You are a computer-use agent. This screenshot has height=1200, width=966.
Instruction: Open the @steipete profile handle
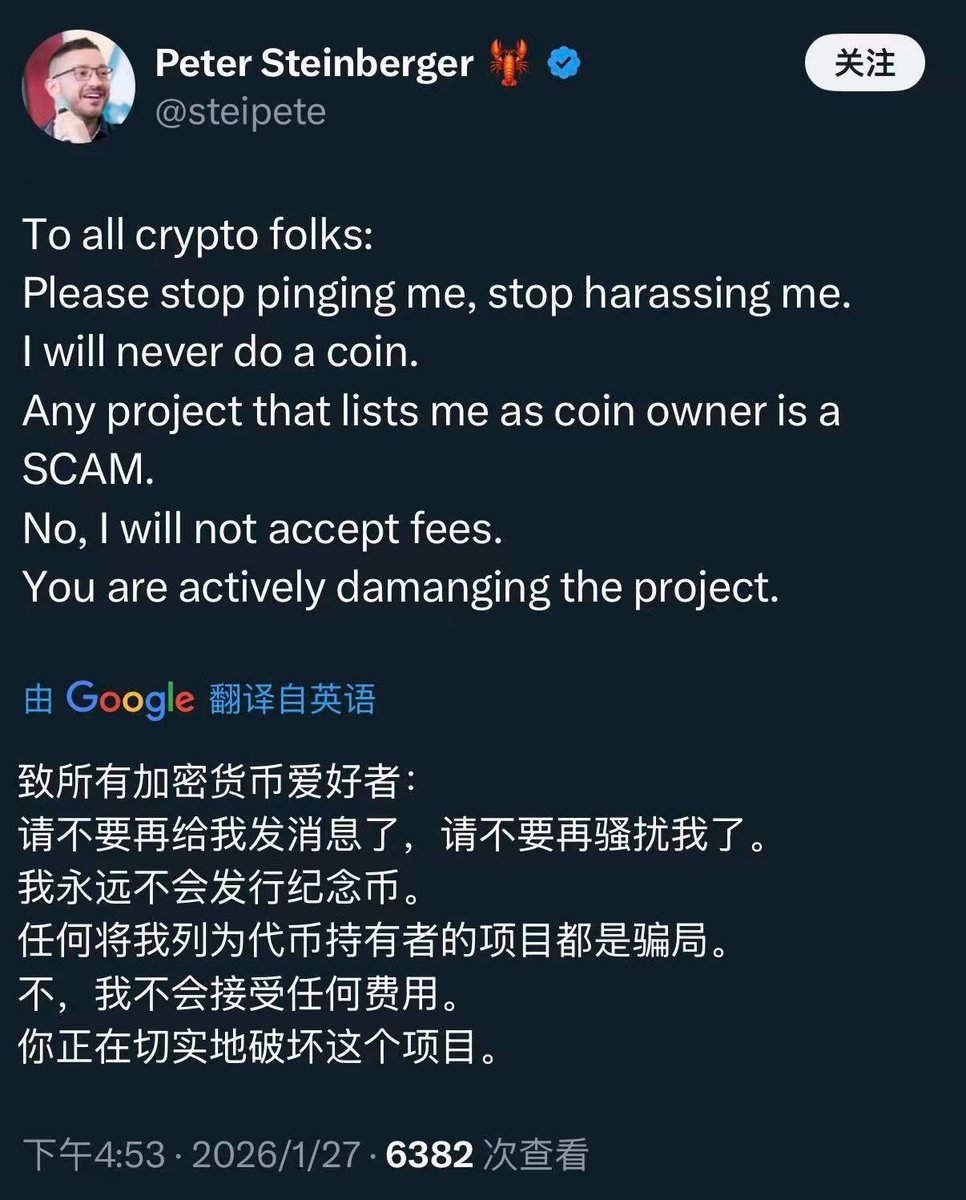(240, 112)
